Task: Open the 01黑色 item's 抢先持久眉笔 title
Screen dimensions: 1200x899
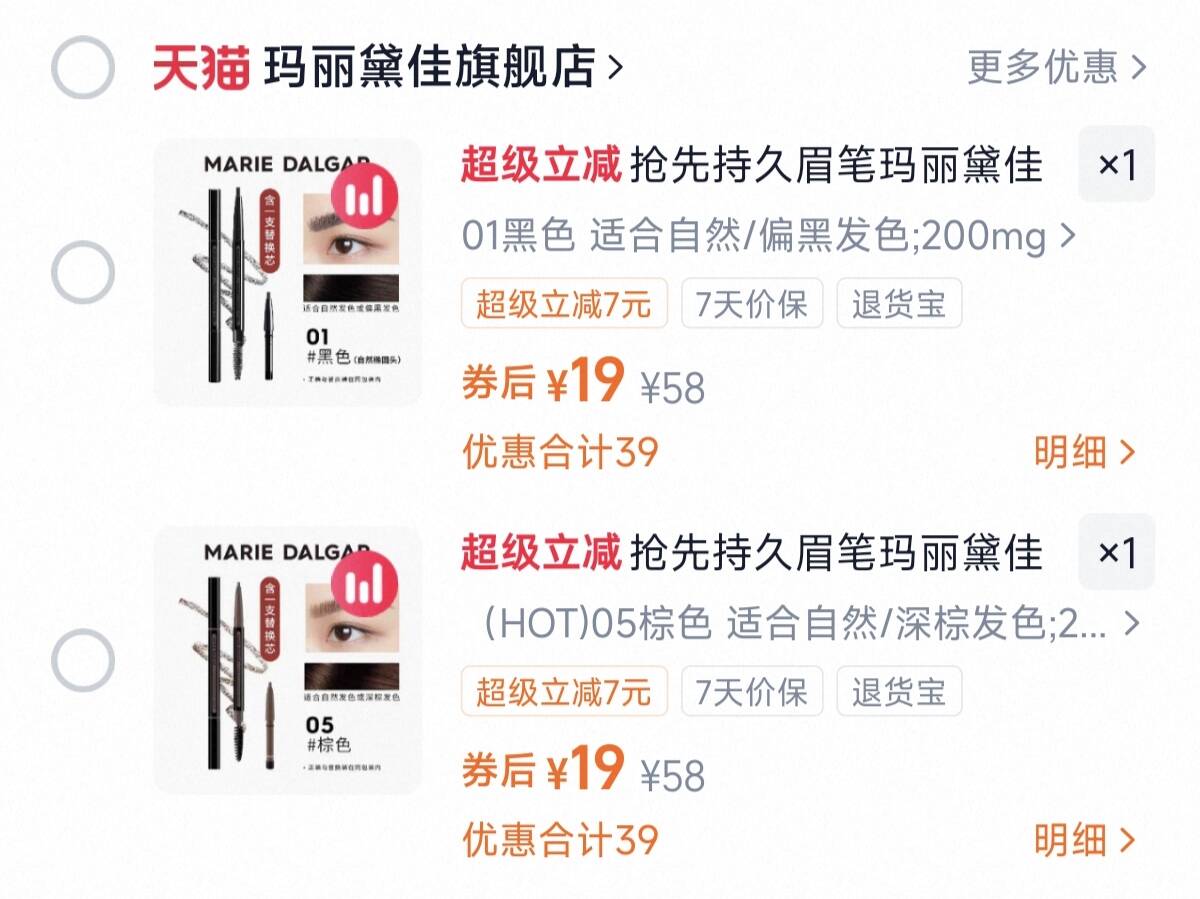Action: coord(752,166)
